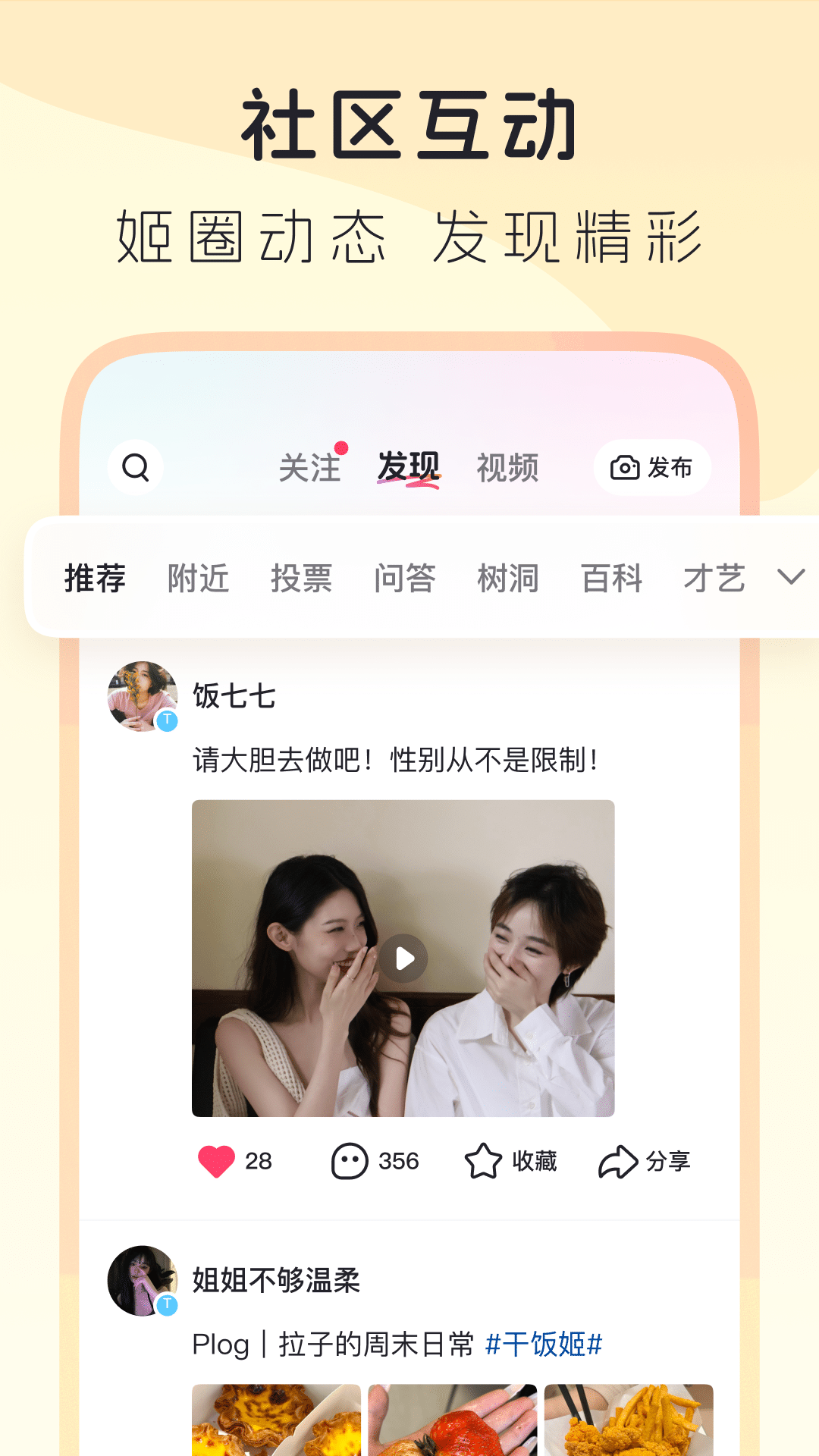Select the 推荐 category

click(96, 578)
